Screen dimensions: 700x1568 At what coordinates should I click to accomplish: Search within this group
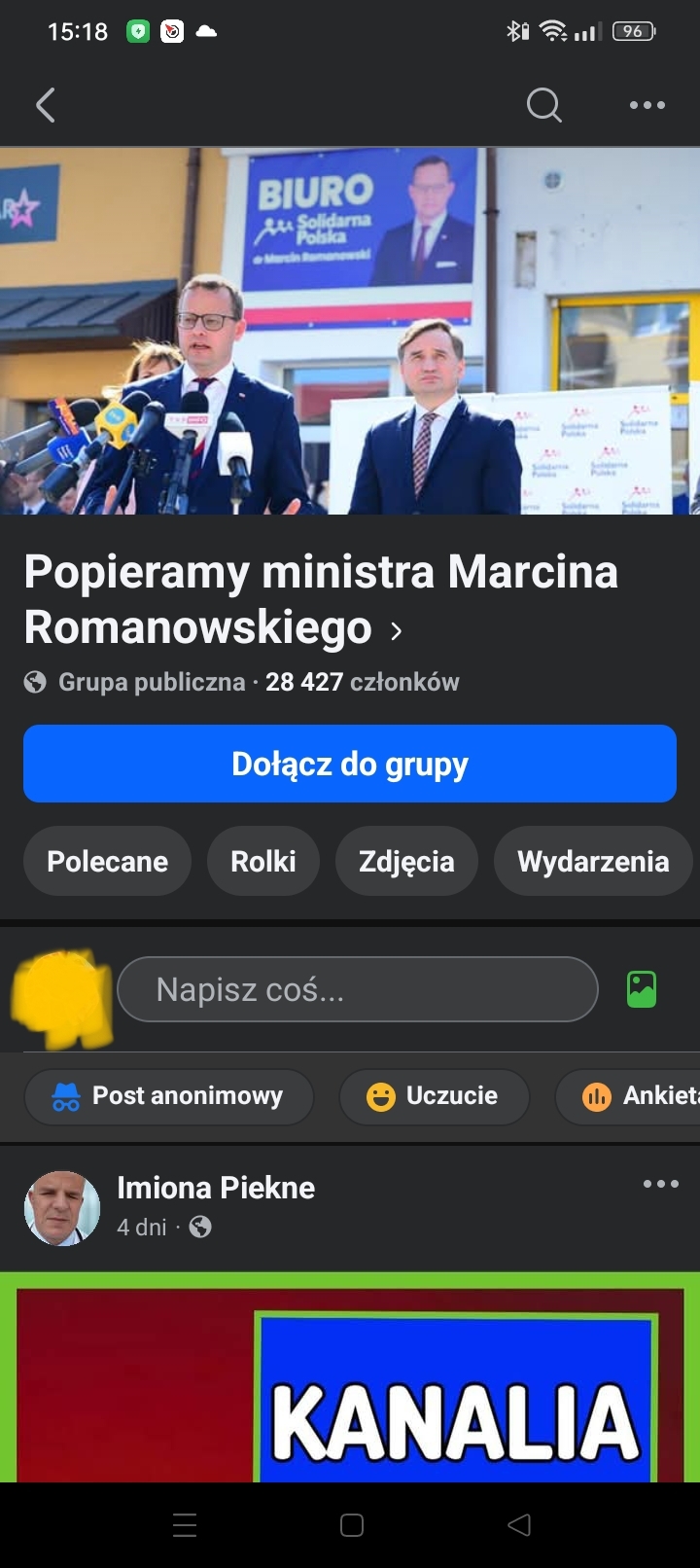pyautogui.click(x=543, y=105)
